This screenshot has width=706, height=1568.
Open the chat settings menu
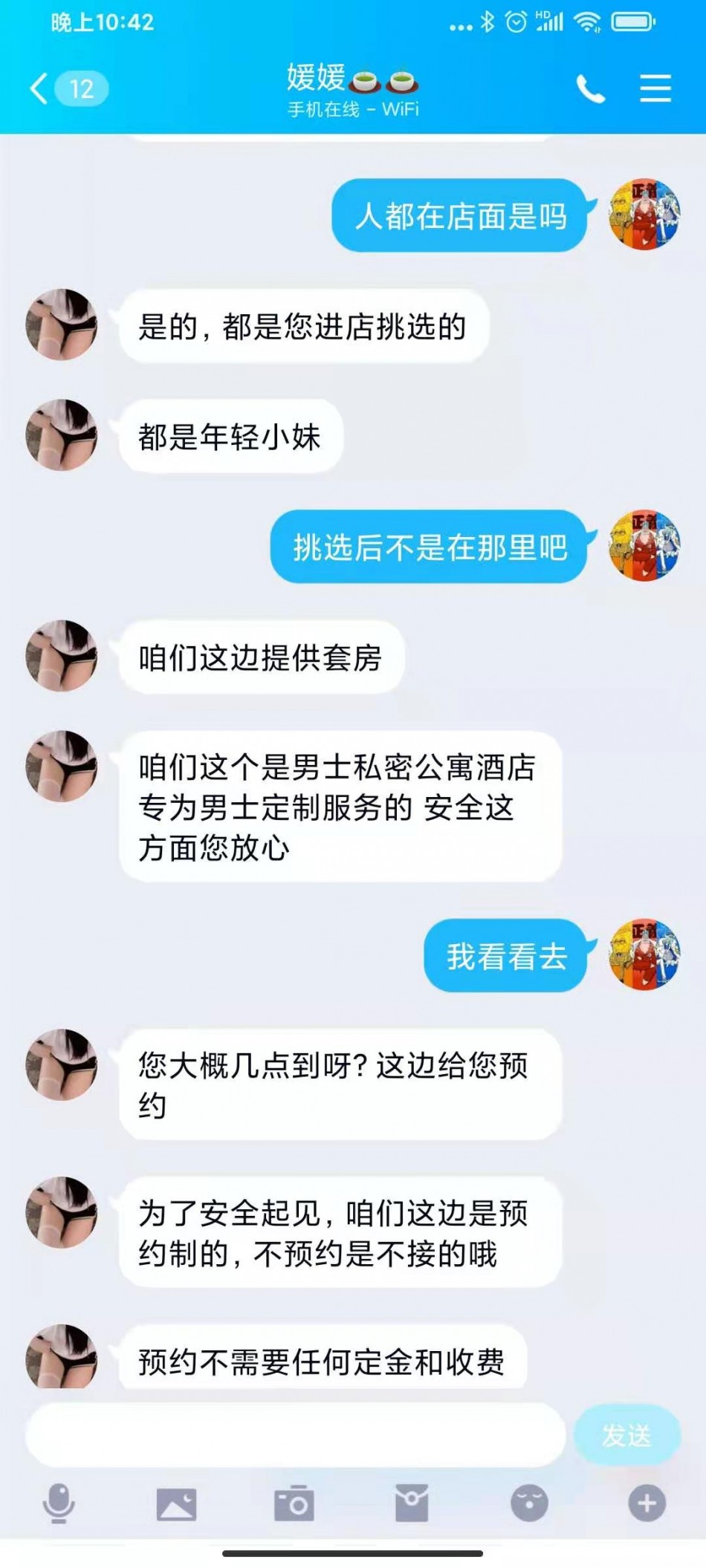tap(655, 88)
